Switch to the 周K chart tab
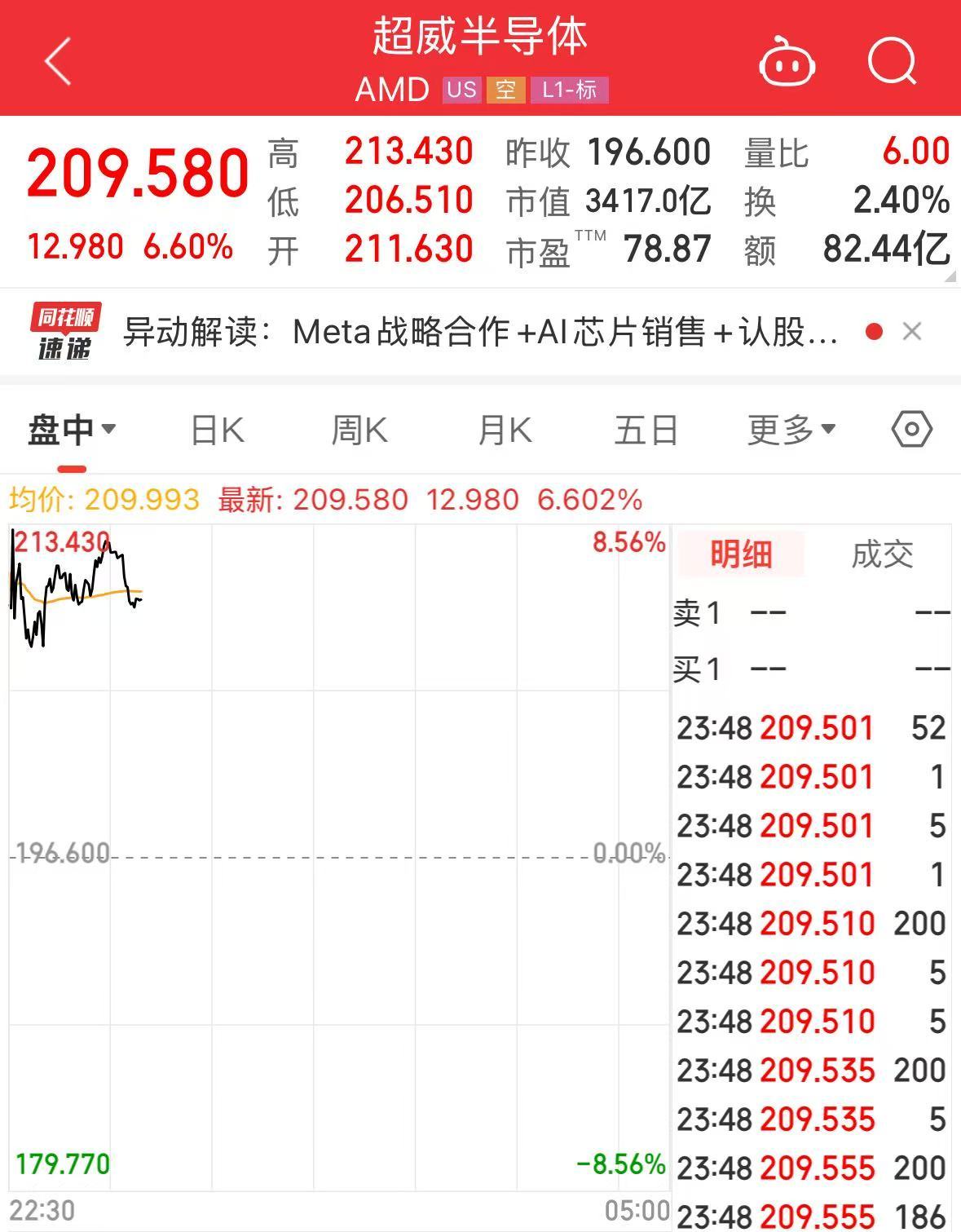This screenshot has height=1232, width=961. click(359, 430)
